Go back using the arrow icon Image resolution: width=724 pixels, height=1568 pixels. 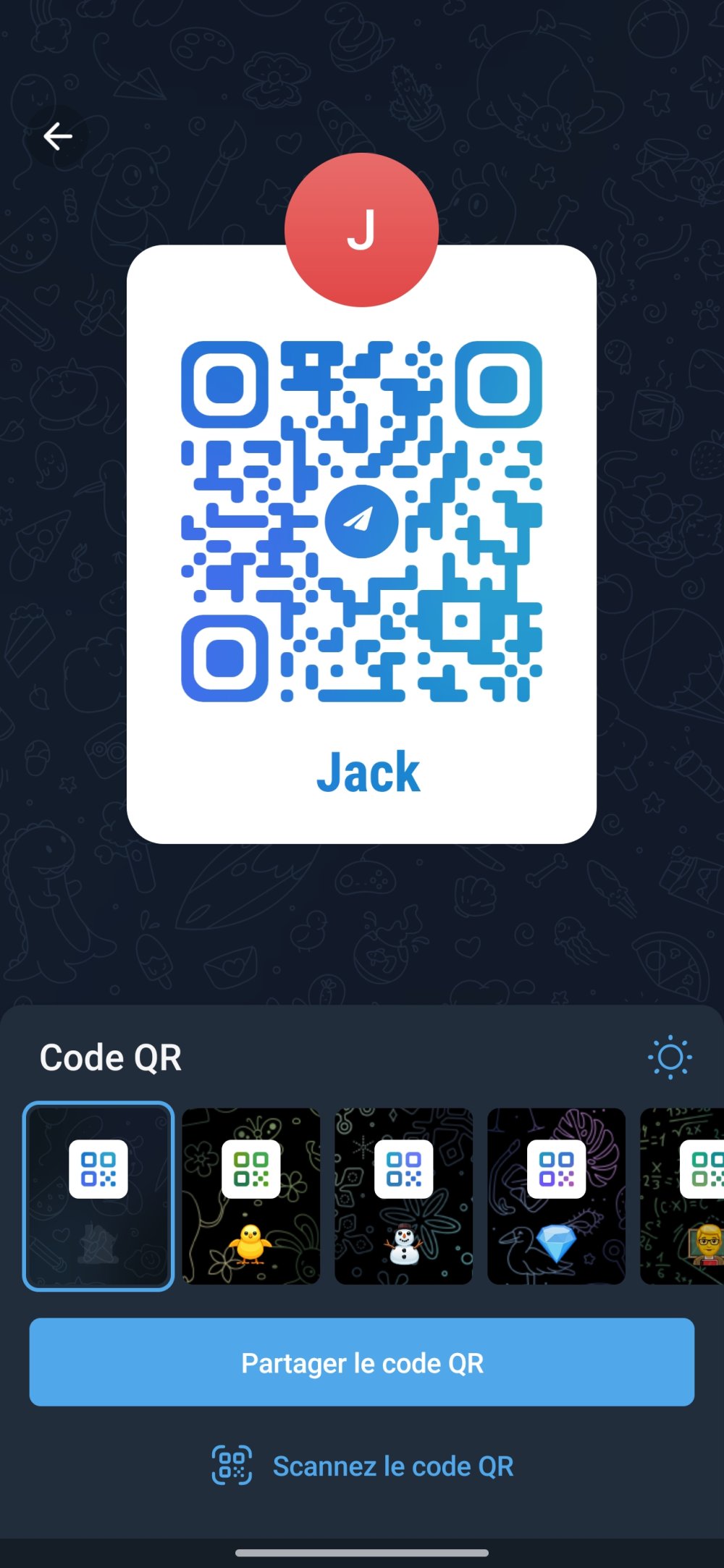(58, 136)
